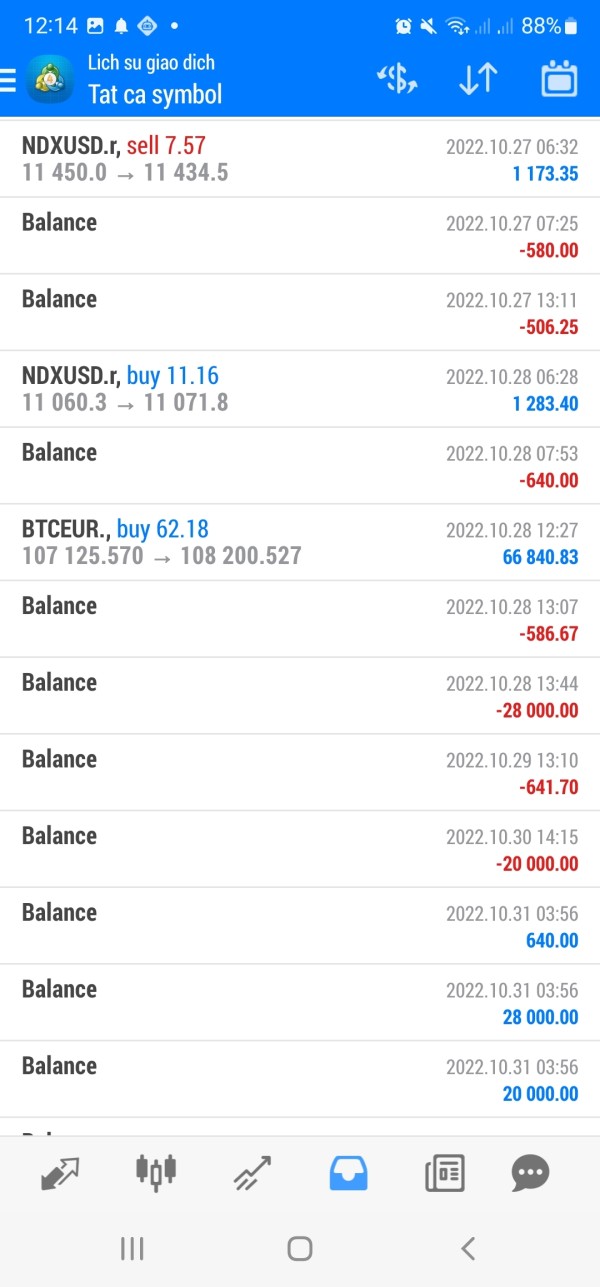Switch to the trade trend-arrow tab

click(252, 1172)
